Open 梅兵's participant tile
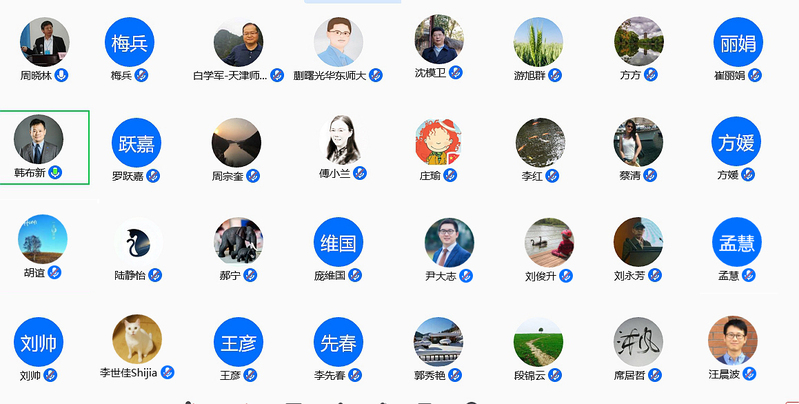Viewport: 799px width, 404px height. [130, 43]
